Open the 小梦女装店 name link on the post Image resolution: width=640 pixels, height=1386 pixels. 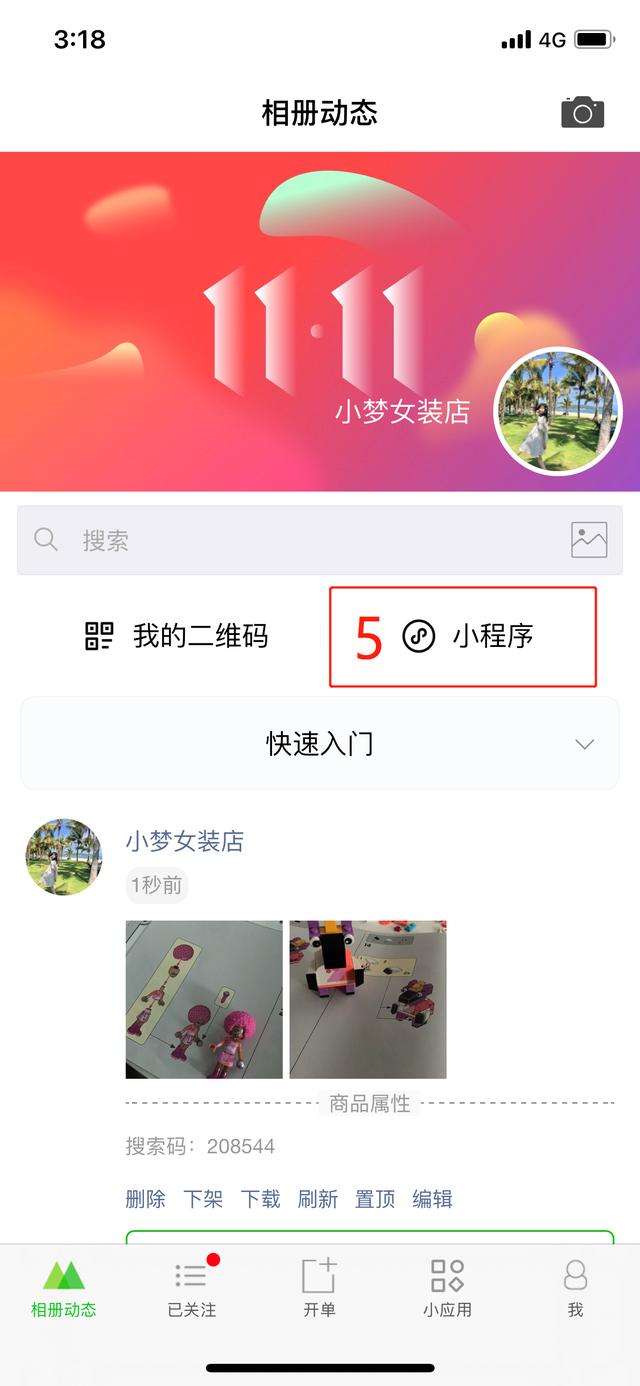(185, 841)
